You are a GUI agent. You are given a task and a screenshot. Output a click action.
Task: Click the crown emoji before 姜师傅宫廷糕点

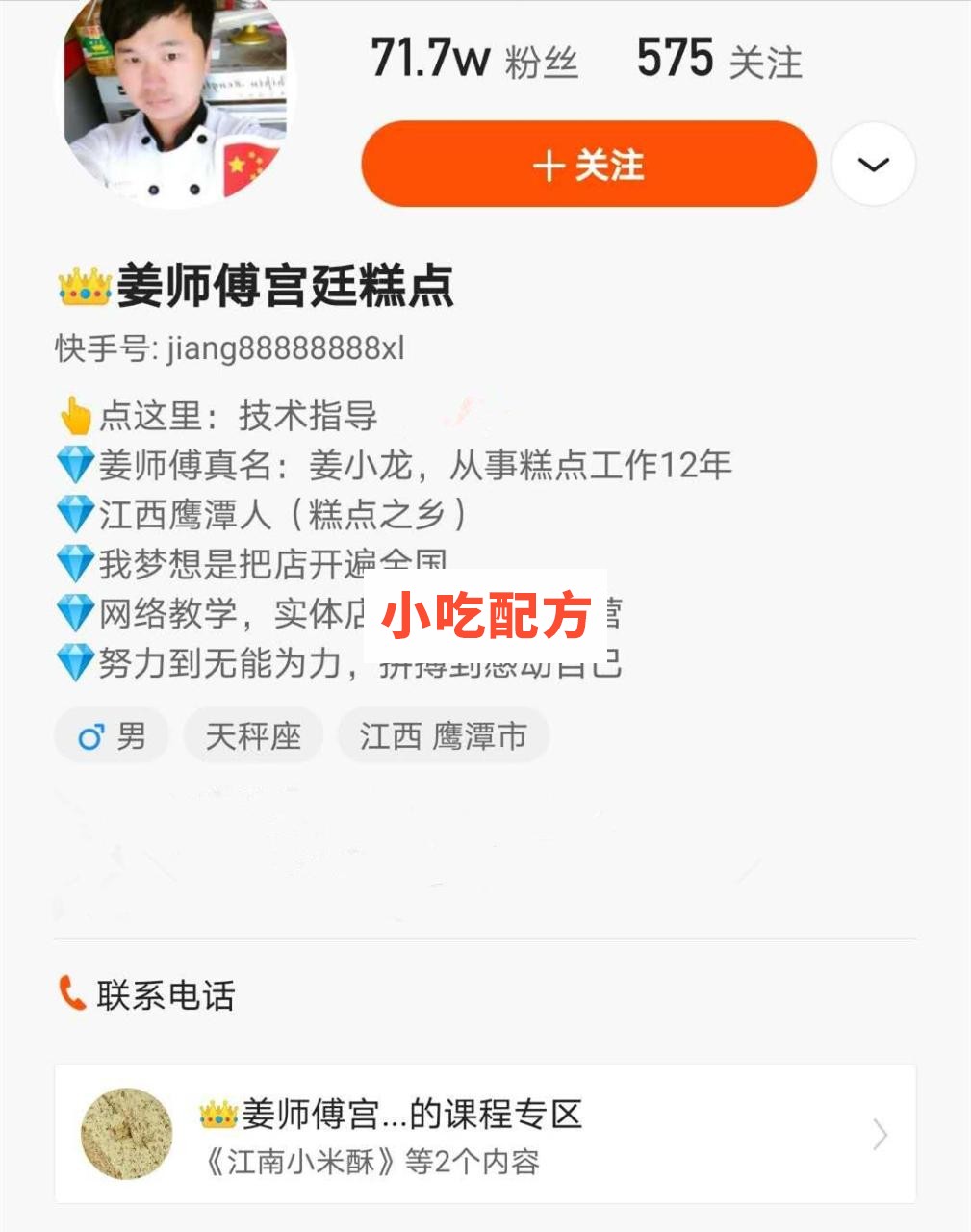79,284
